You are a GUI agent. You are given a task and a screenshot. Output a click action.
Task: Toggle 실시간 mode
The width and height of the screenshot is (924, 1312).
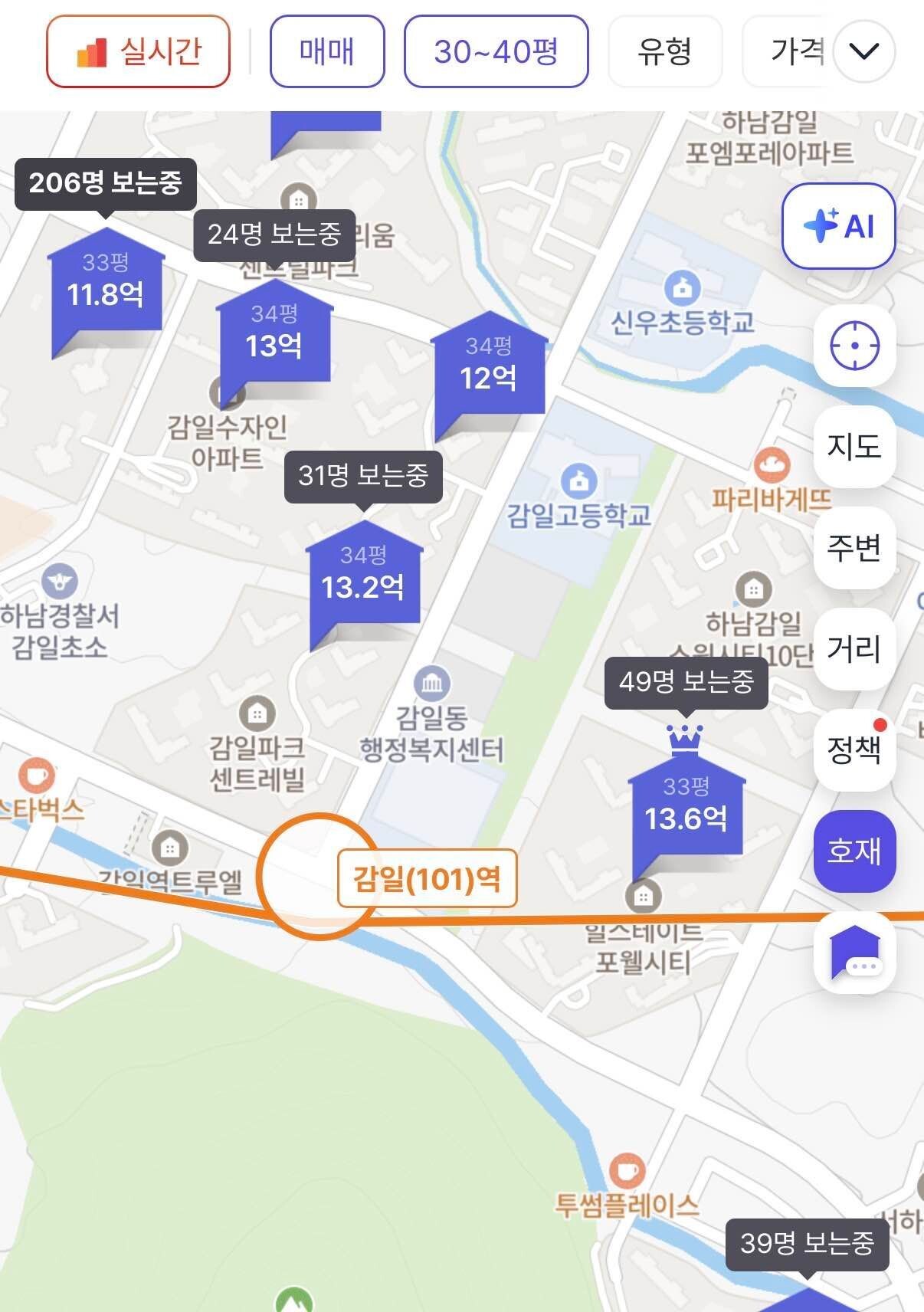click(x=138, y=49)
